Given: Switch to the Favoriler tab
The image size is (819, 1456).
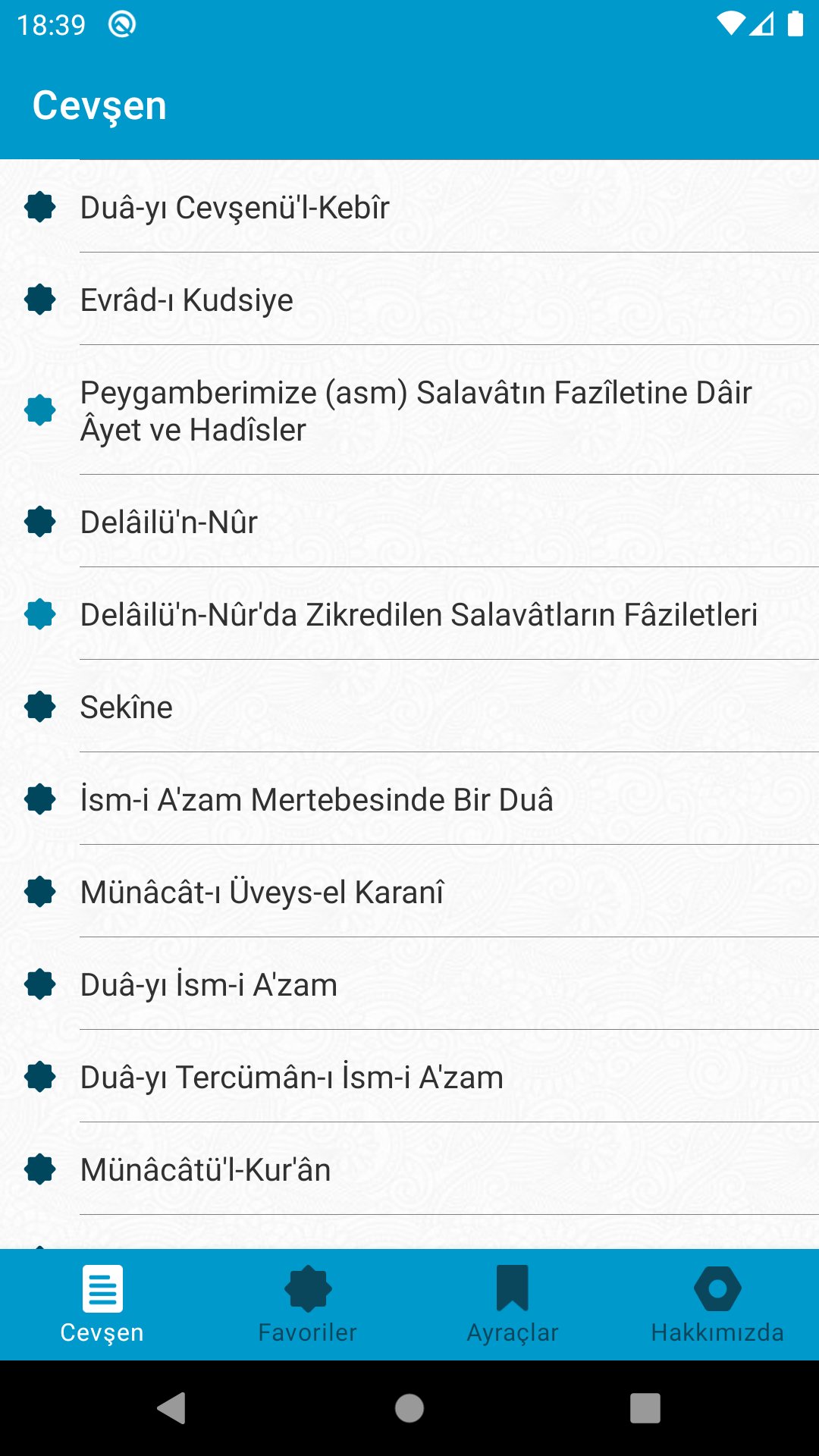Looking at the screenshot, I should 307,1304.
